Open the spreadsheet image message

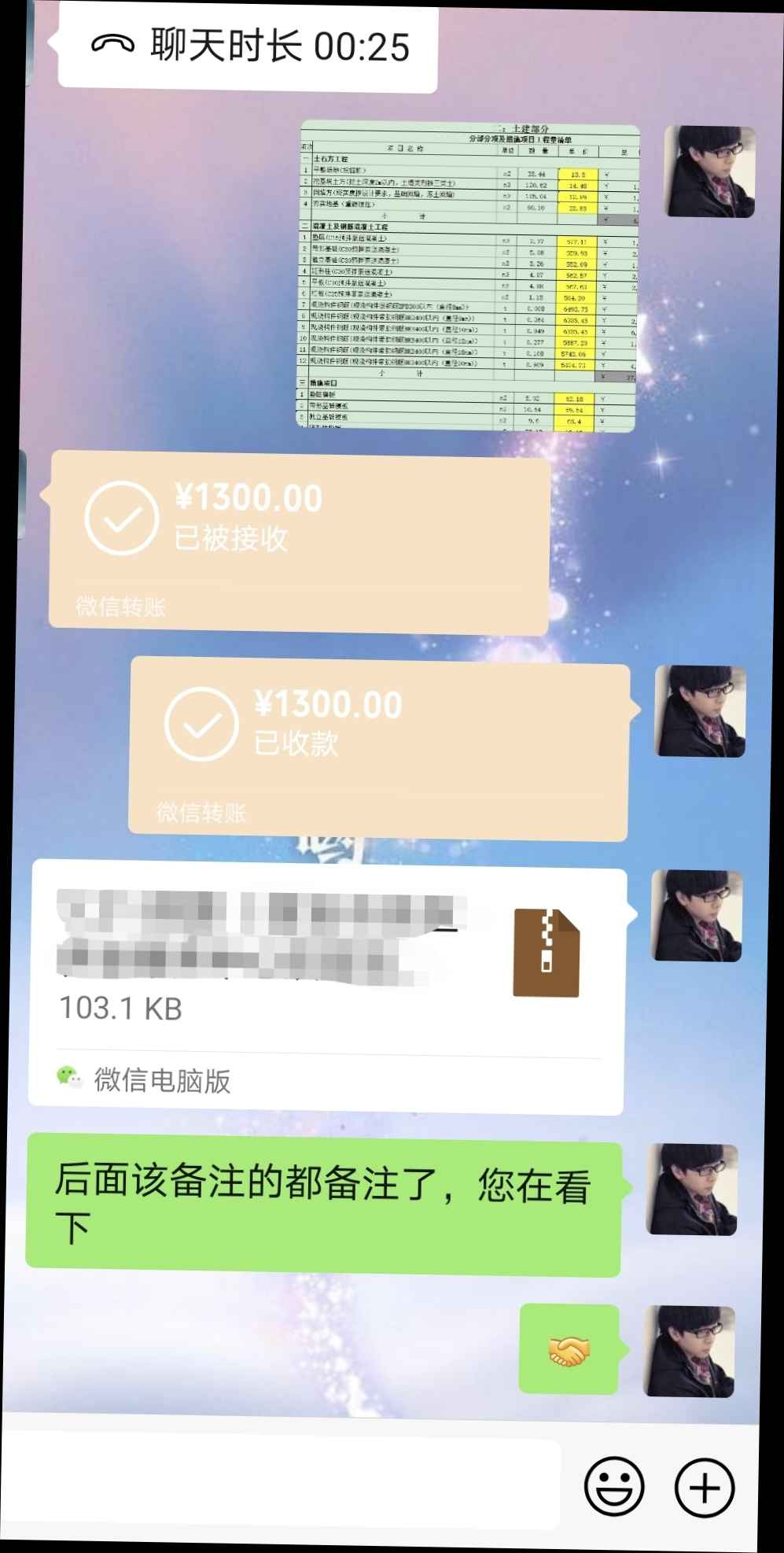(469, 275)
